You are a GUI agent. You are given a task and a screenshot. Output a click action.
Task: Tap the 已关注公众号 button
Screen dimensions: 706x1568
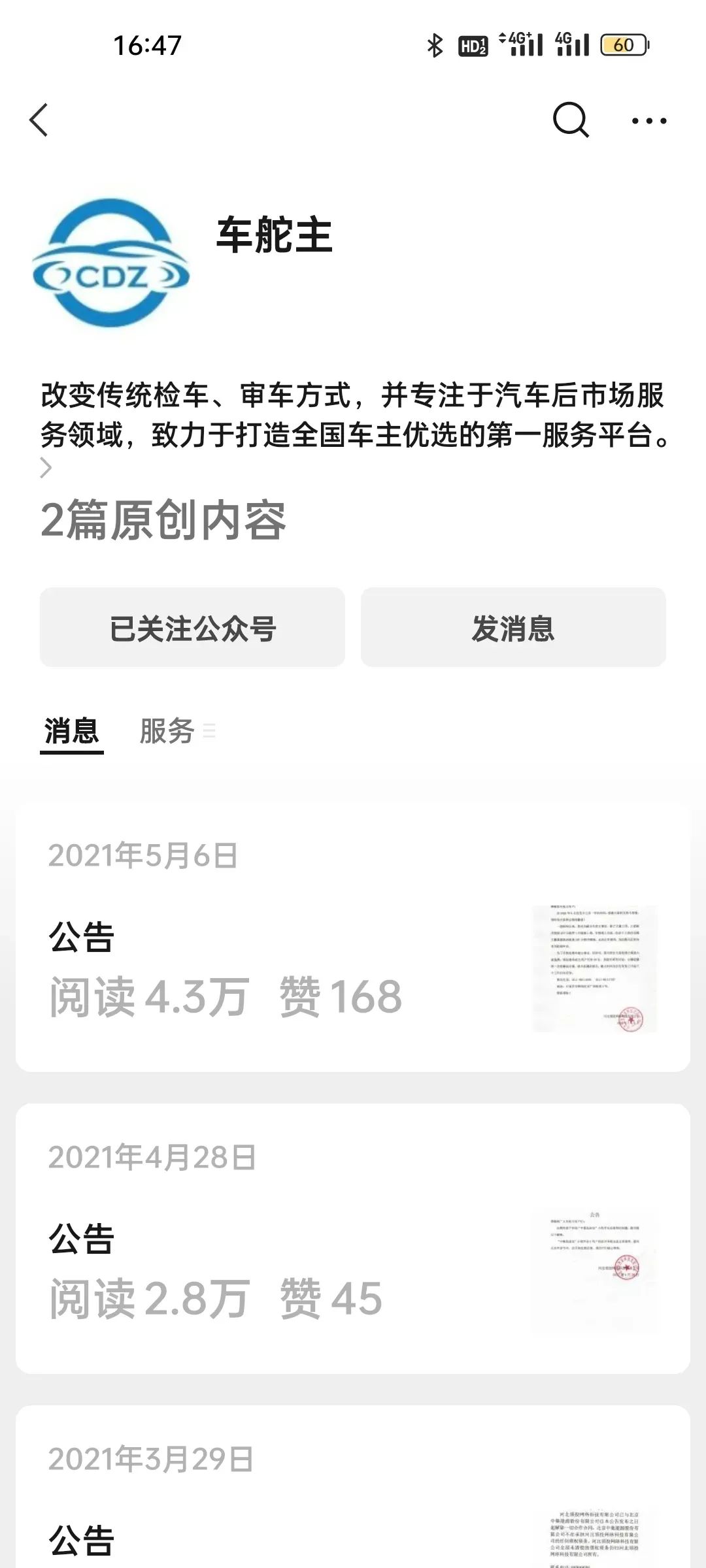(192, 627)
